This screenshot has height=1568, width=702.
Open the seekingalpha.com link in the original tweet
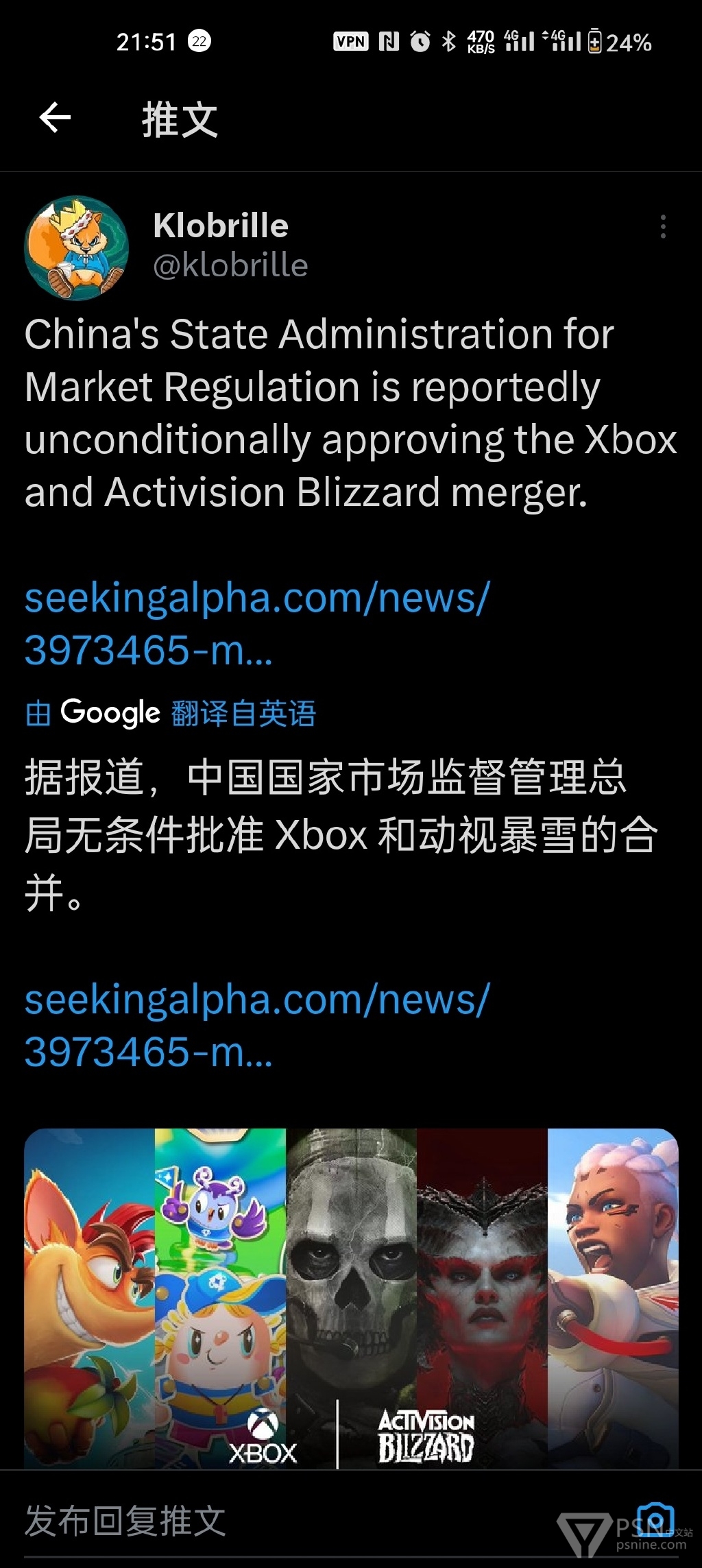coord(257,623)
